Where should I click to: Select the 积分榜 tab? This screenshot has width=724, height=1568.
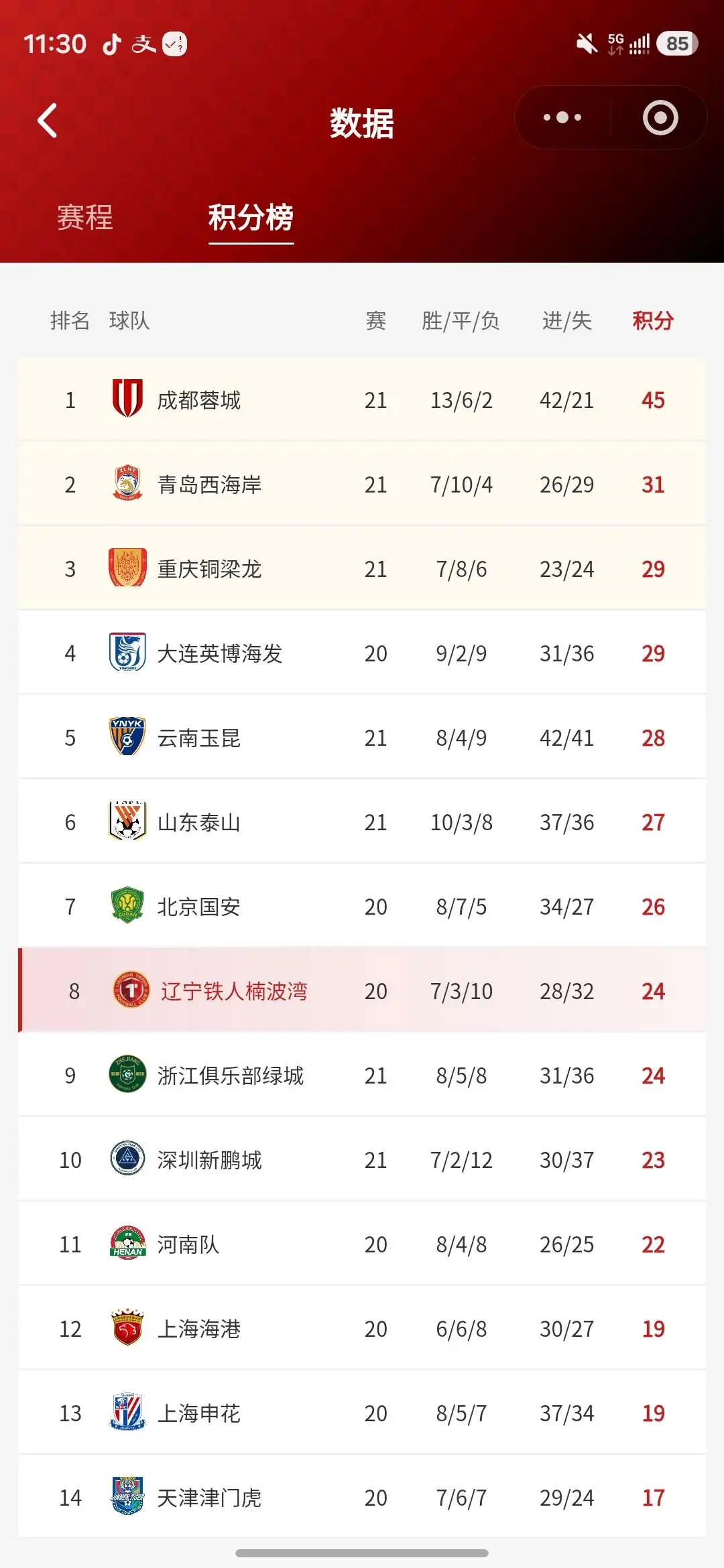tap(251, 218)
